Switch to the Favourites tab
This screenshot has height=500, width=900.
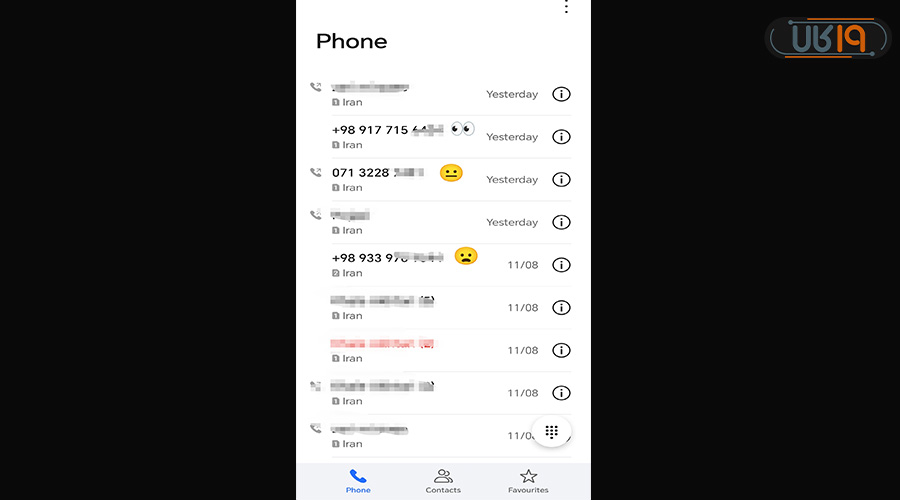tap(528, 481)
